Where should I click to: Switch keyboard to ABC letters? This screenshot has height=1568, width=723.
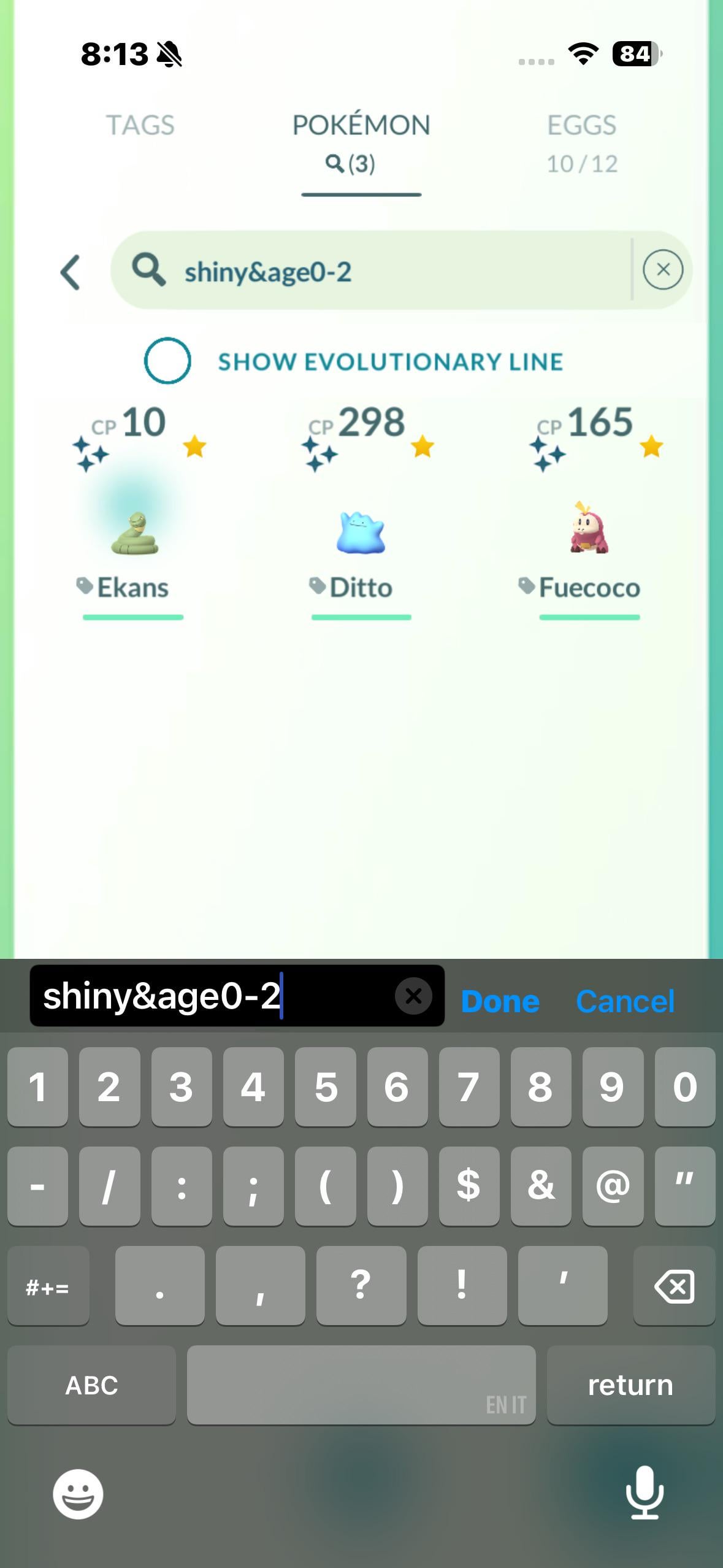[x=91, y=1385]
